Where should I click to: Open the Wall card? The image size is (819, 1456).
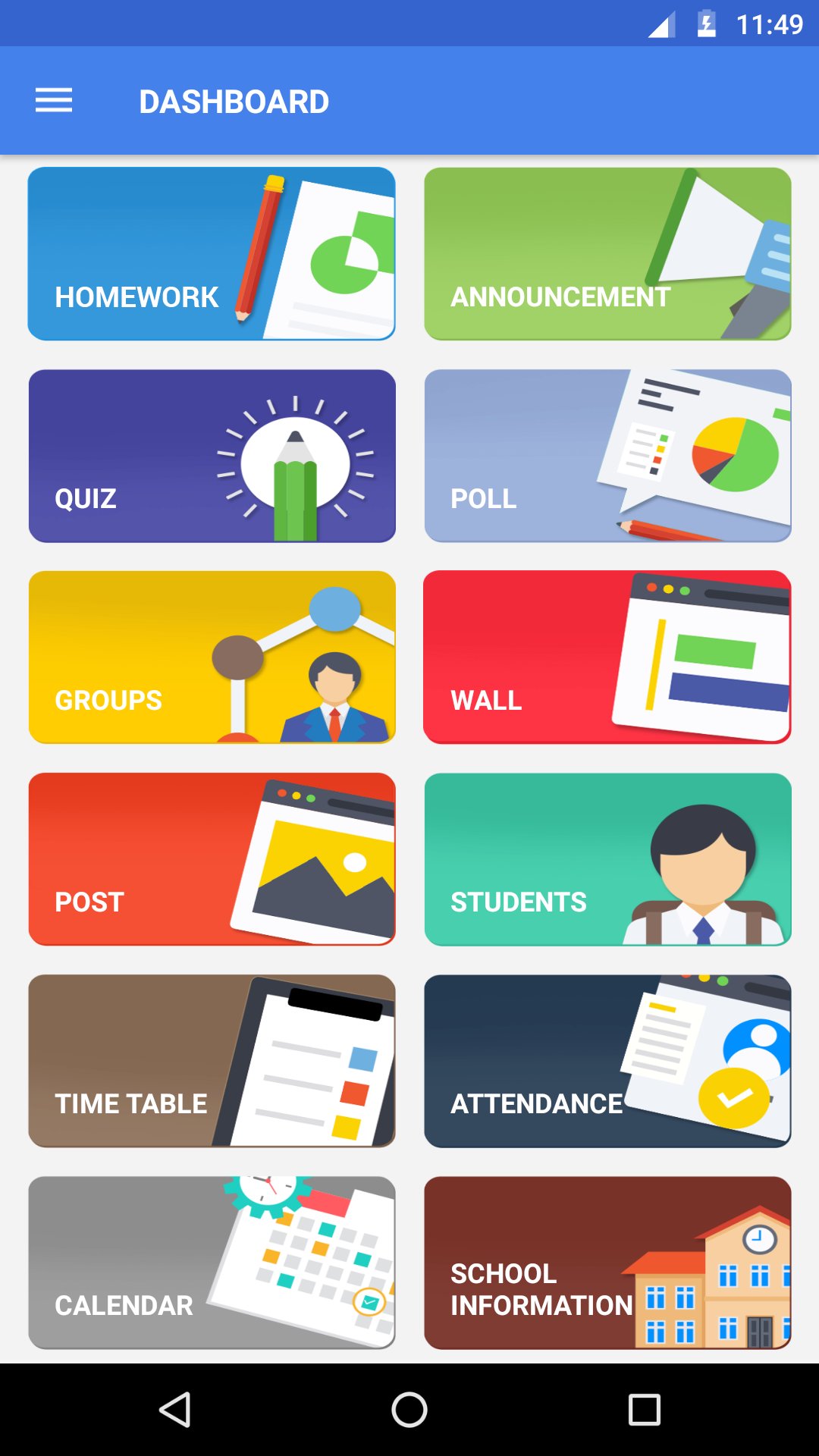click(607, 657)
